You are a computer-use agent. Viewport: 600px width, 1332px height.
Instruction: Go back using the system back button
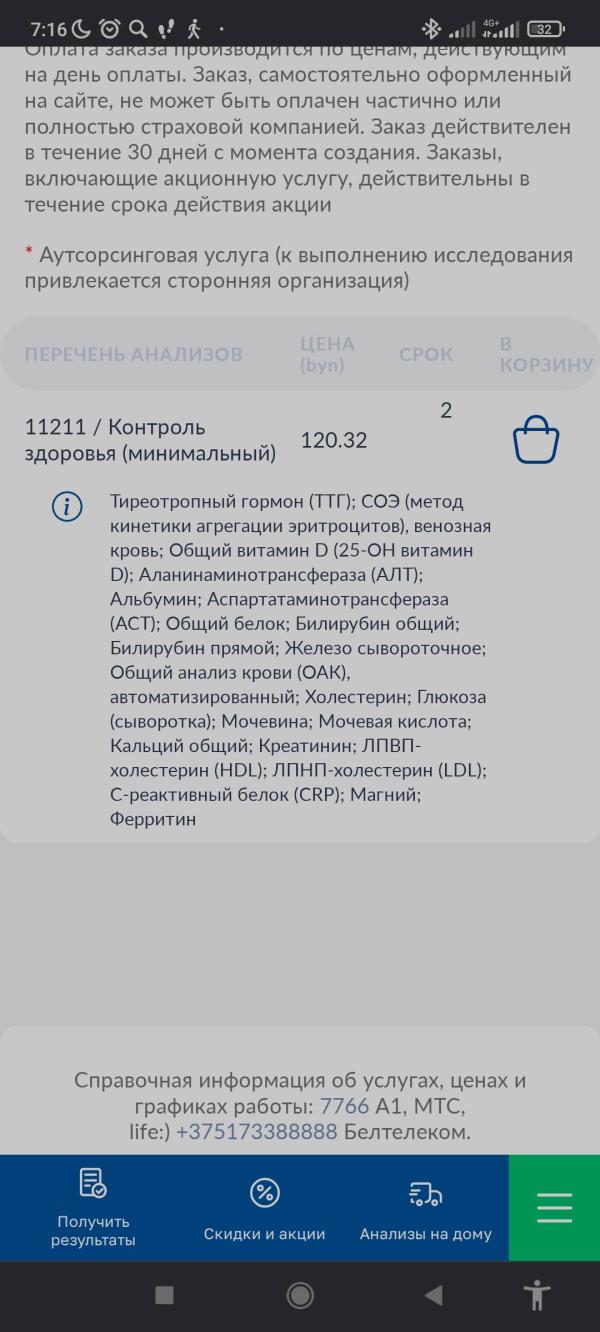click(433, 1296)
